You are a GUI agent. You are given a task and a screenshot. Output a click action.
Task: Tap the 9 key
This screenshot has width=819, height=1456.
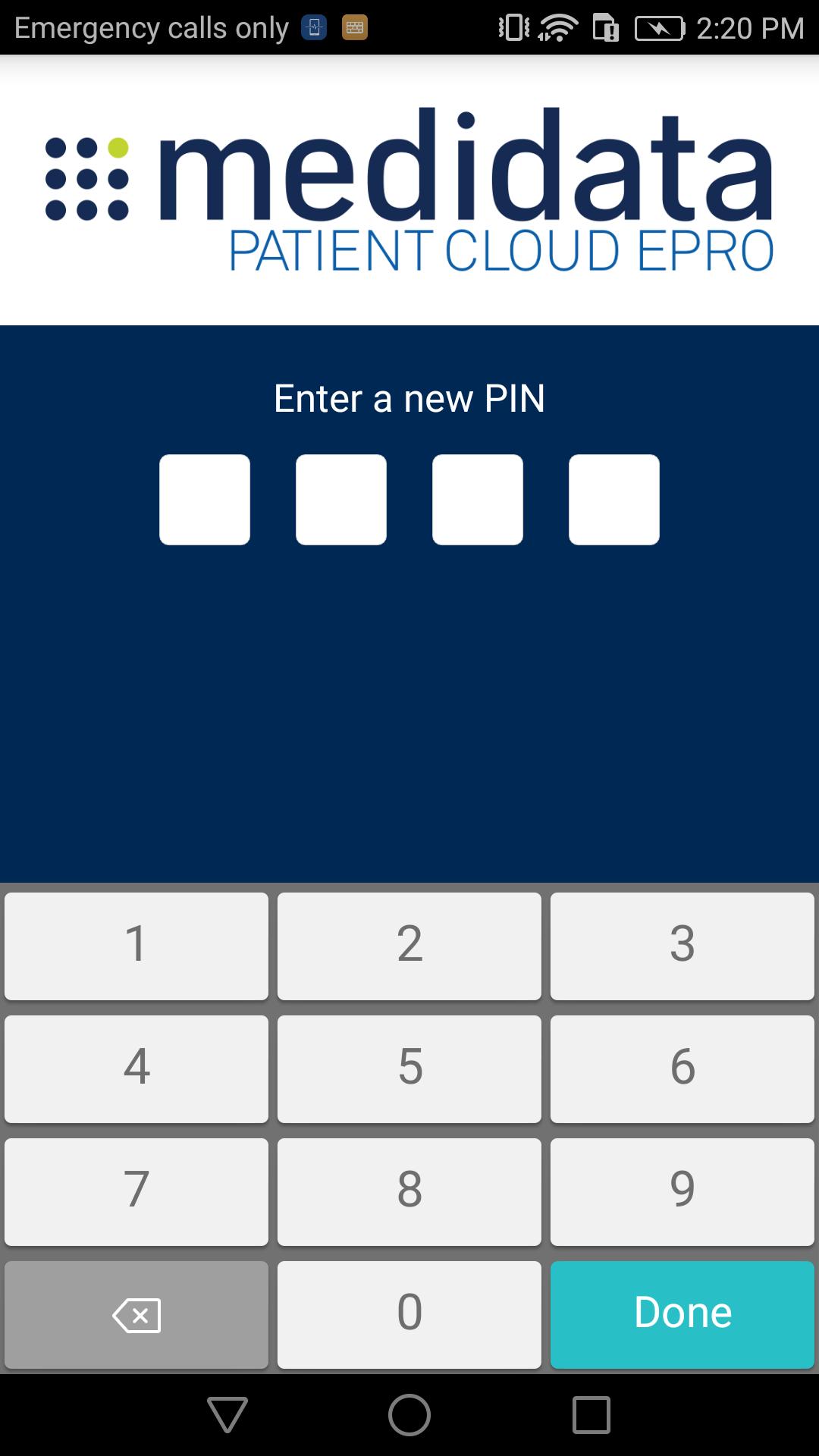tap(682, 1191)
